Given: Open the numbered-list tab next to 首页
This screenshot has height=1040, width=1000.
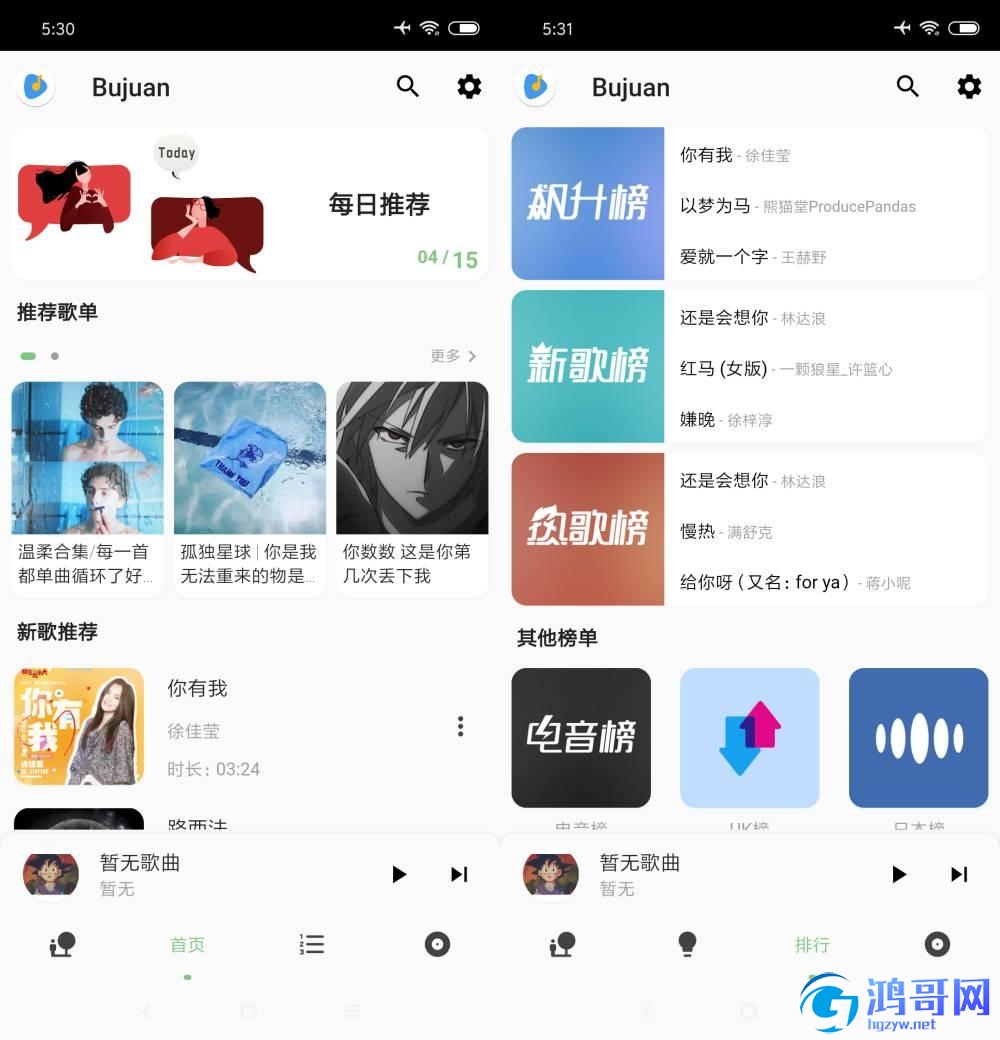Looking at the screenshot, I should coord(312,945).
